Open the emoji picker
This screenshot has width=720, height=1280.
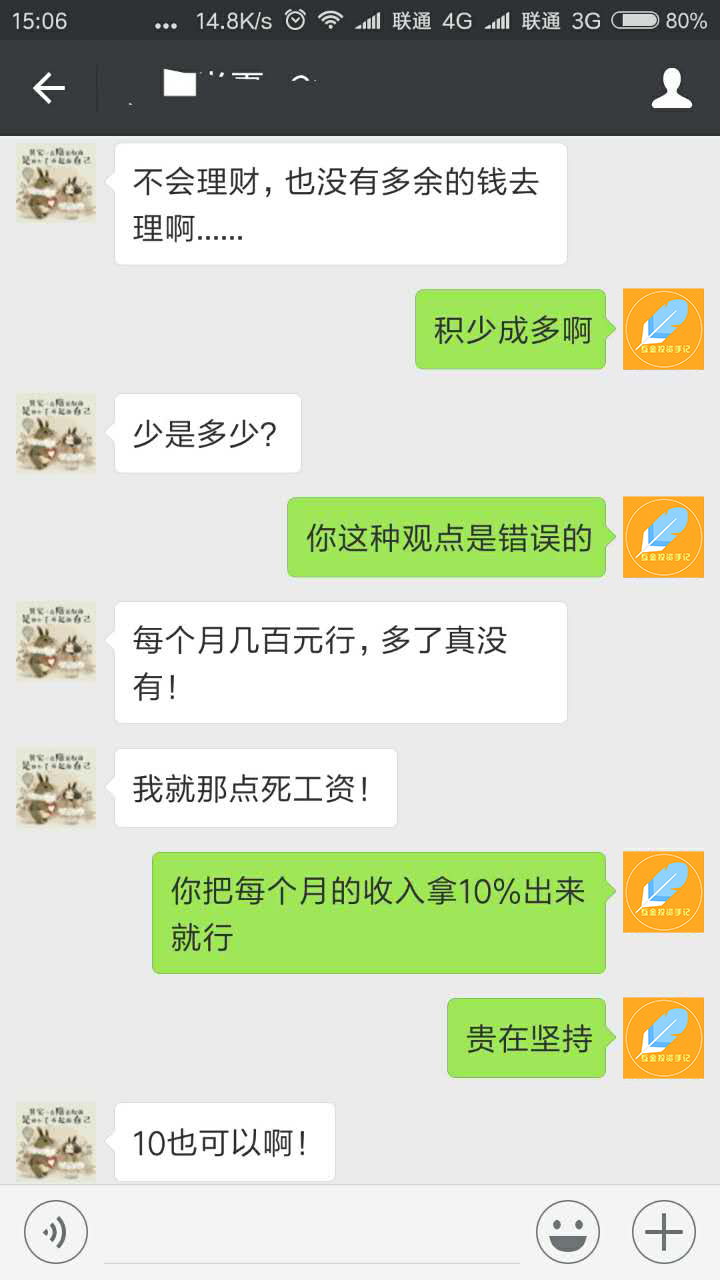567,1231
